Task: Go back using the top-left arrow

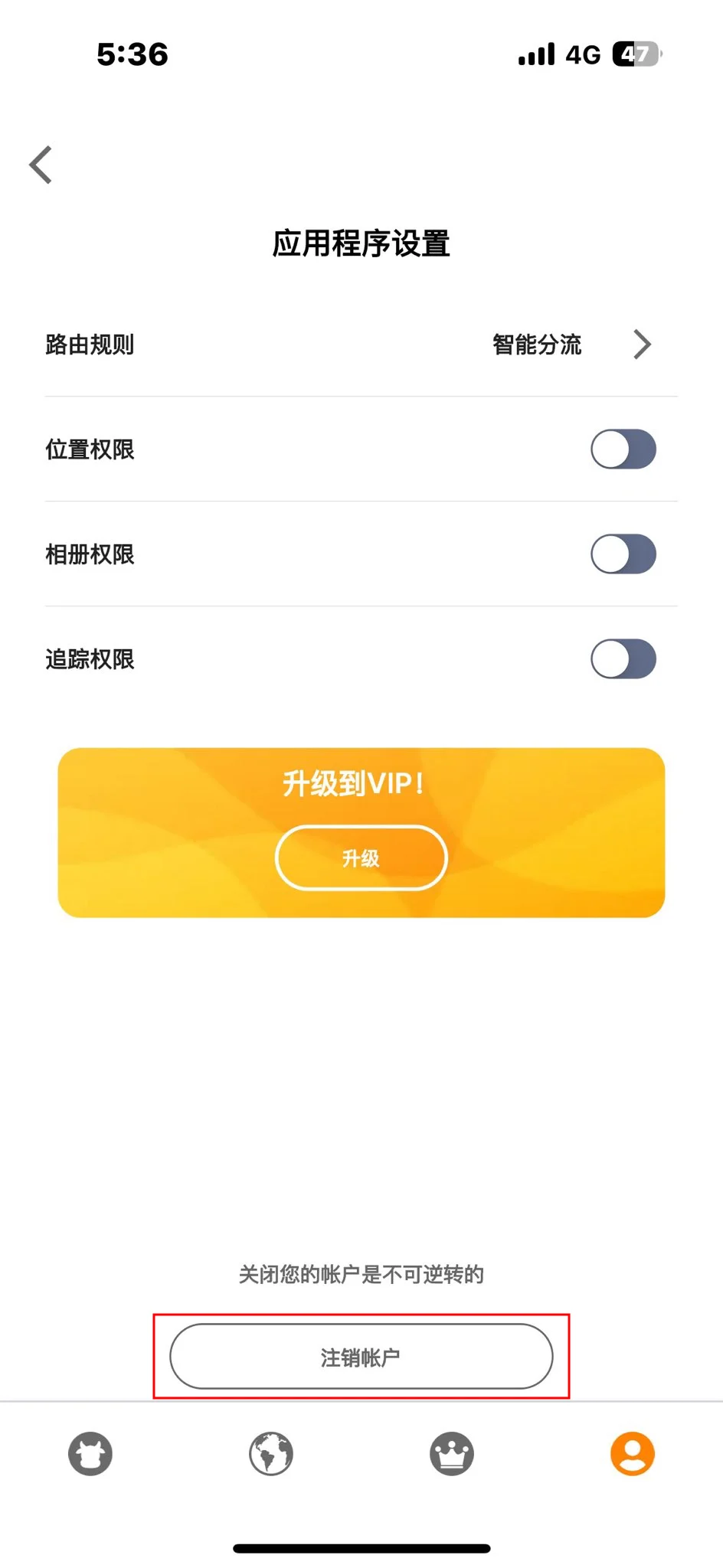Action: (x=41, y=165)
